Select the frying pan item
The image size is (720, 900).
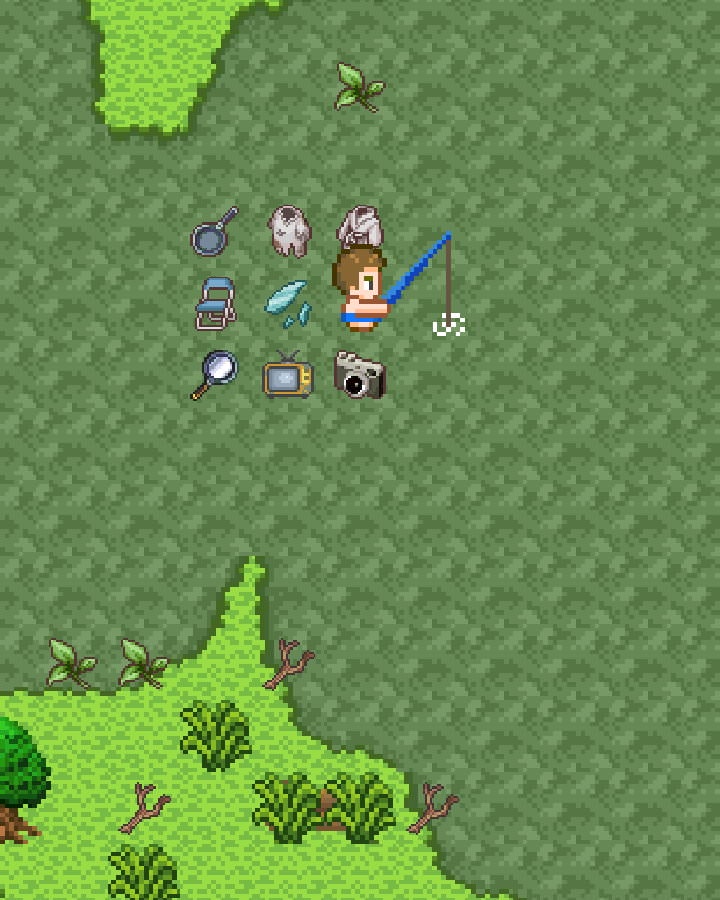[213, 233]
